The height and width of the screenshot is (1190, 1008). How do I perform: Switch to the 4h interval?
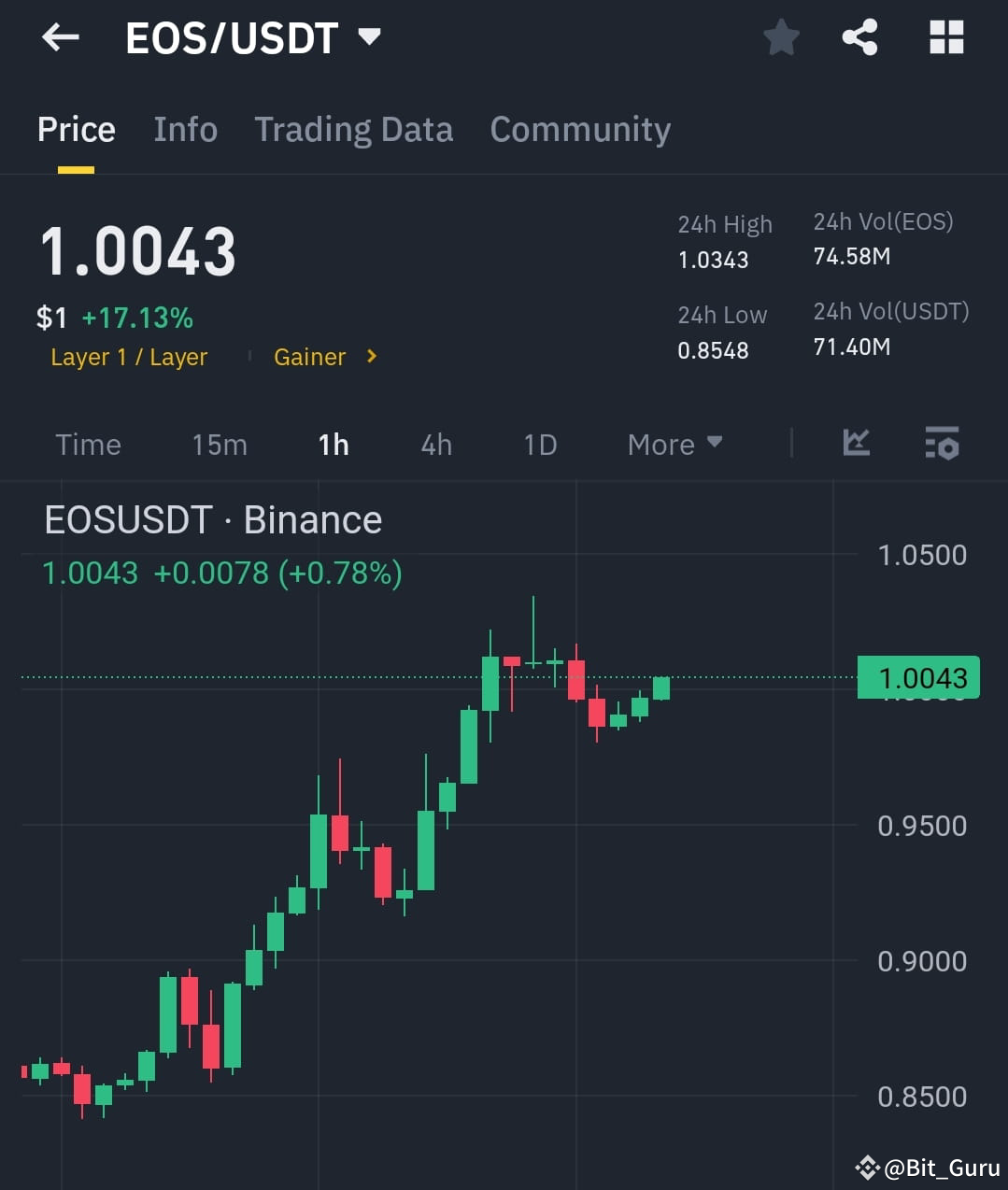click(435, 444)
